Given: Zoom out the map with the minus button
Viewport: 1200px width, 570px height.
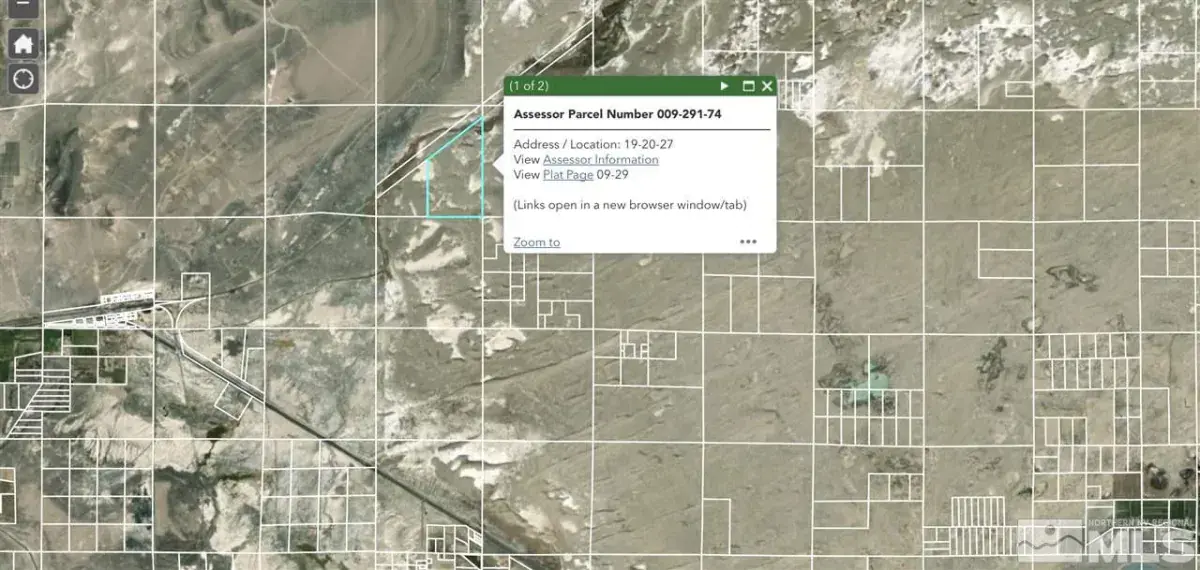Looking at the screenshot, I should 24,5.
